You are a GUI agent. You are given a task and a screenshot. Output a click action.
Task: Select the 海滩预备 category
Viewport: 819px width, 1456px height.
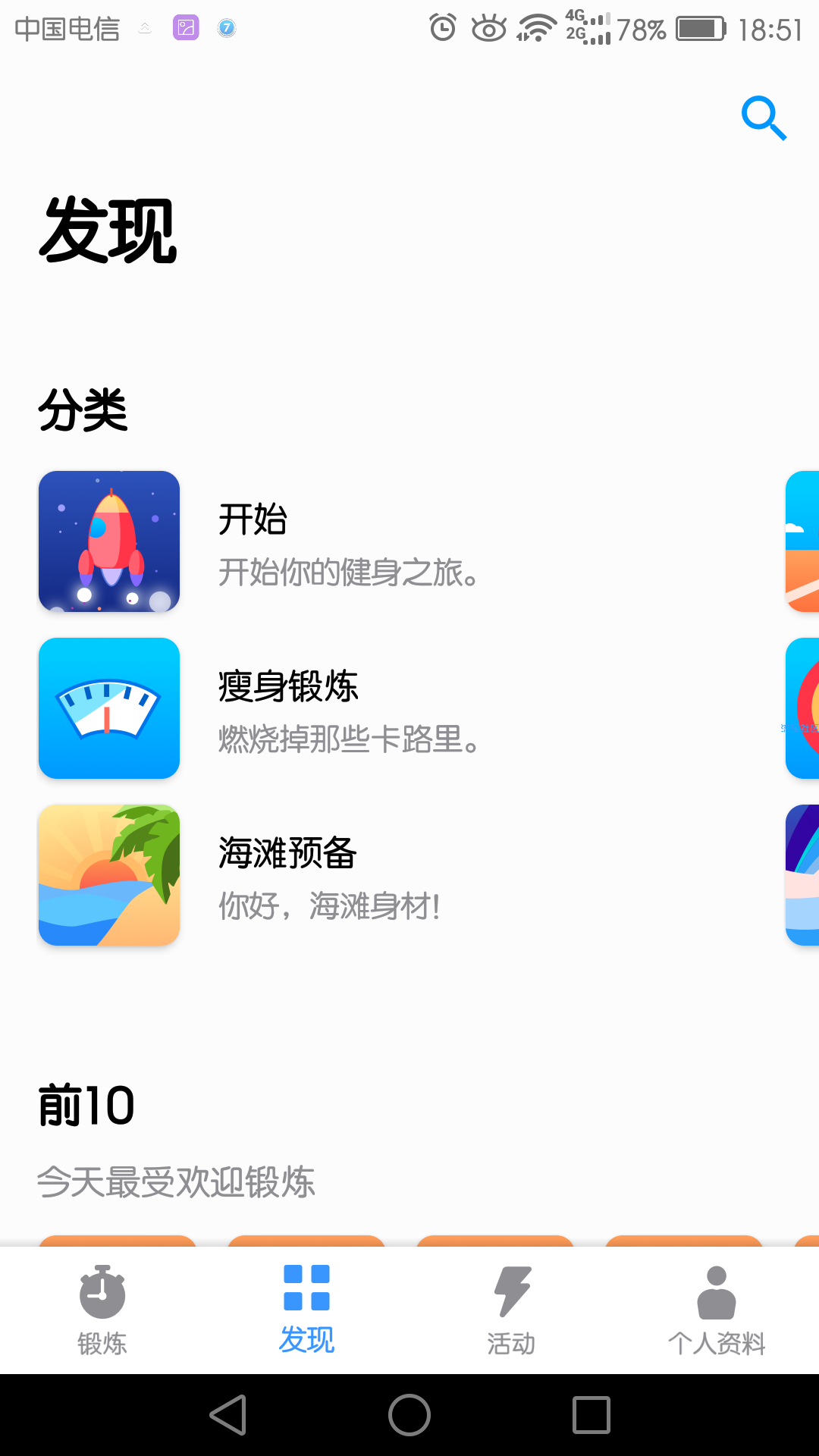coord(288,875)
